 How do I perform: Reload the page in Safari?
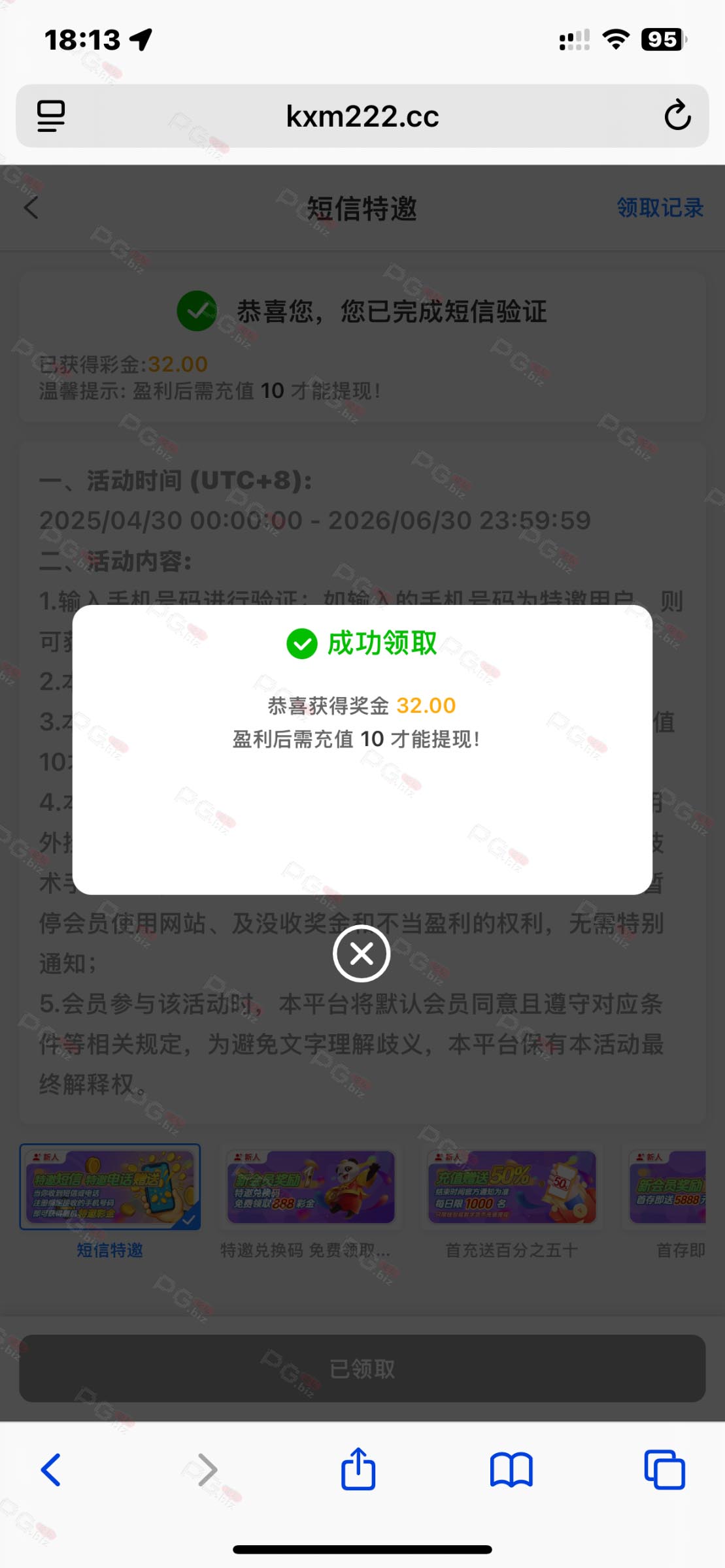click(x=677, y=115)
